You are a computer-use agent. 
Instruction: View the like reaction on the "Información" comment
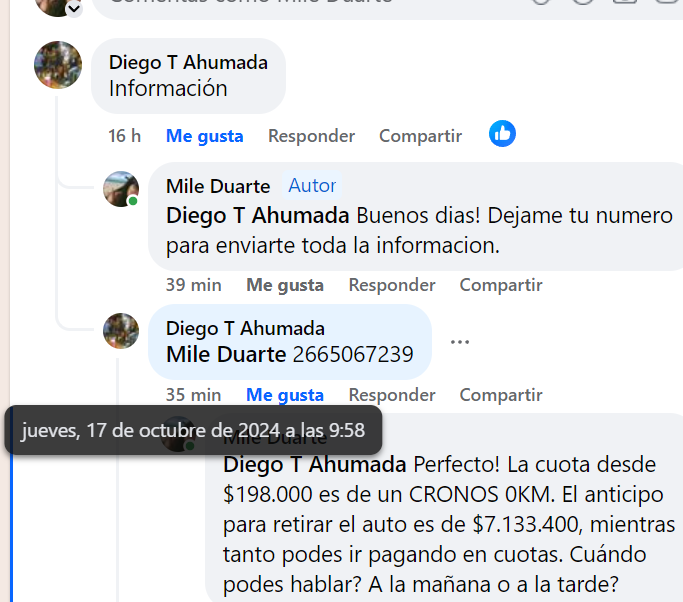tap(502, 133)
